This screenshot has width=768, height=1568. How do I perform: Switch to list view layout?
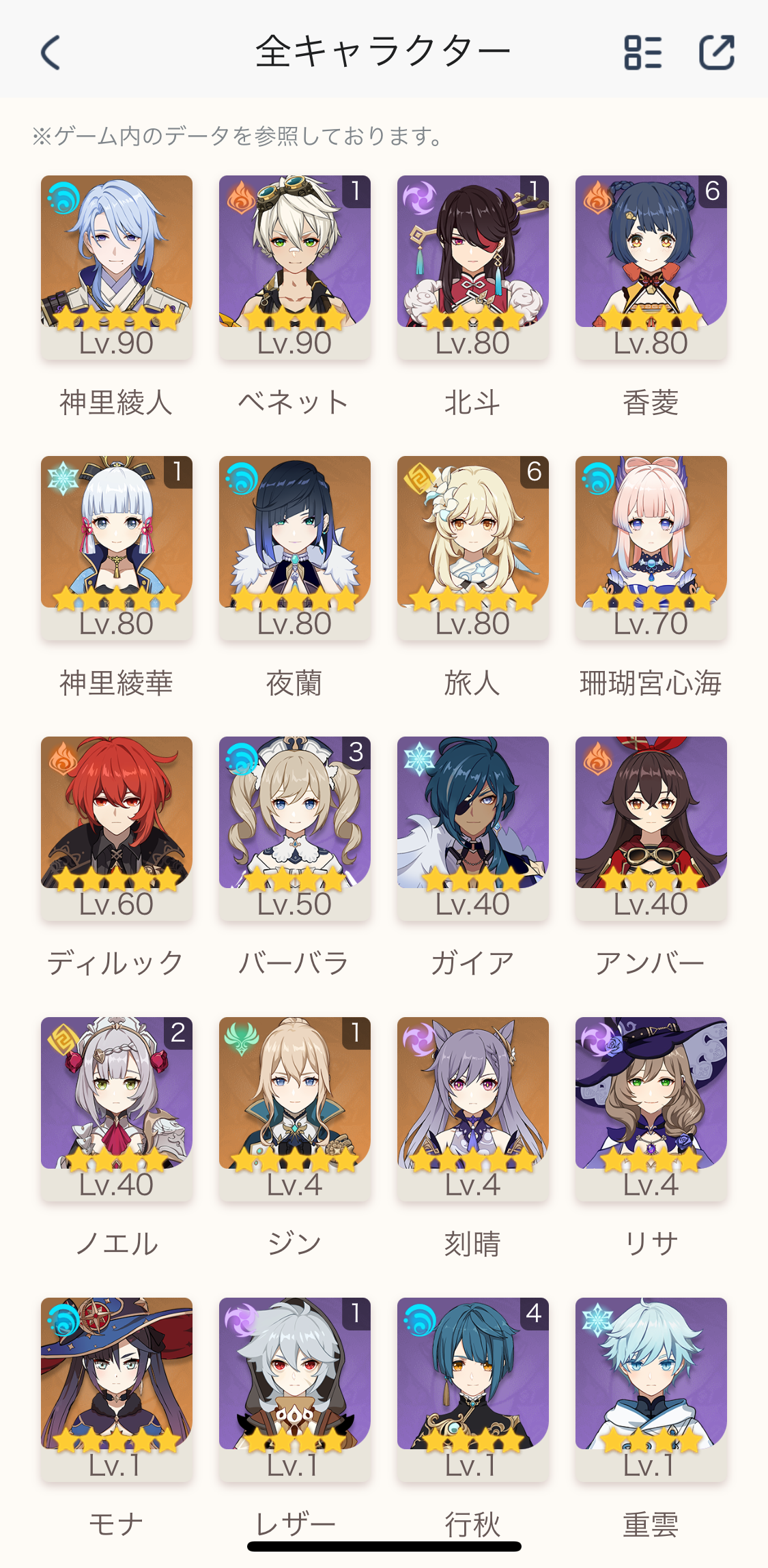pyautogui.click(x=642, y=53)
